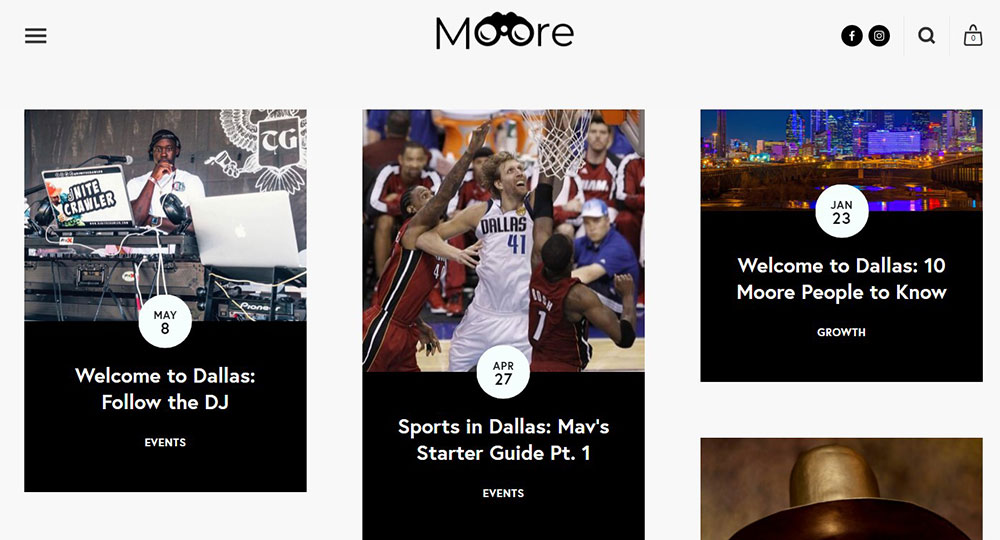Open the Growth category link
The width and height of the screenshot is (1000, 540).
tap(841, 332)
